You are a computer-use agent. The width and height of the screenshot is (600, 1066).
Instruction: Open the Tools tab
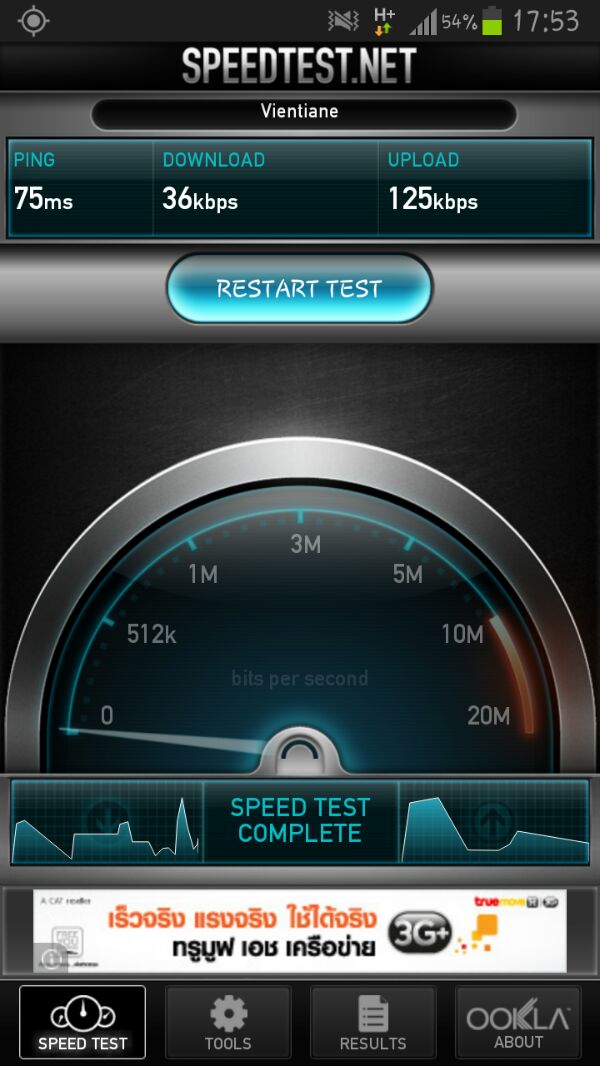(x=228, y=1022)
